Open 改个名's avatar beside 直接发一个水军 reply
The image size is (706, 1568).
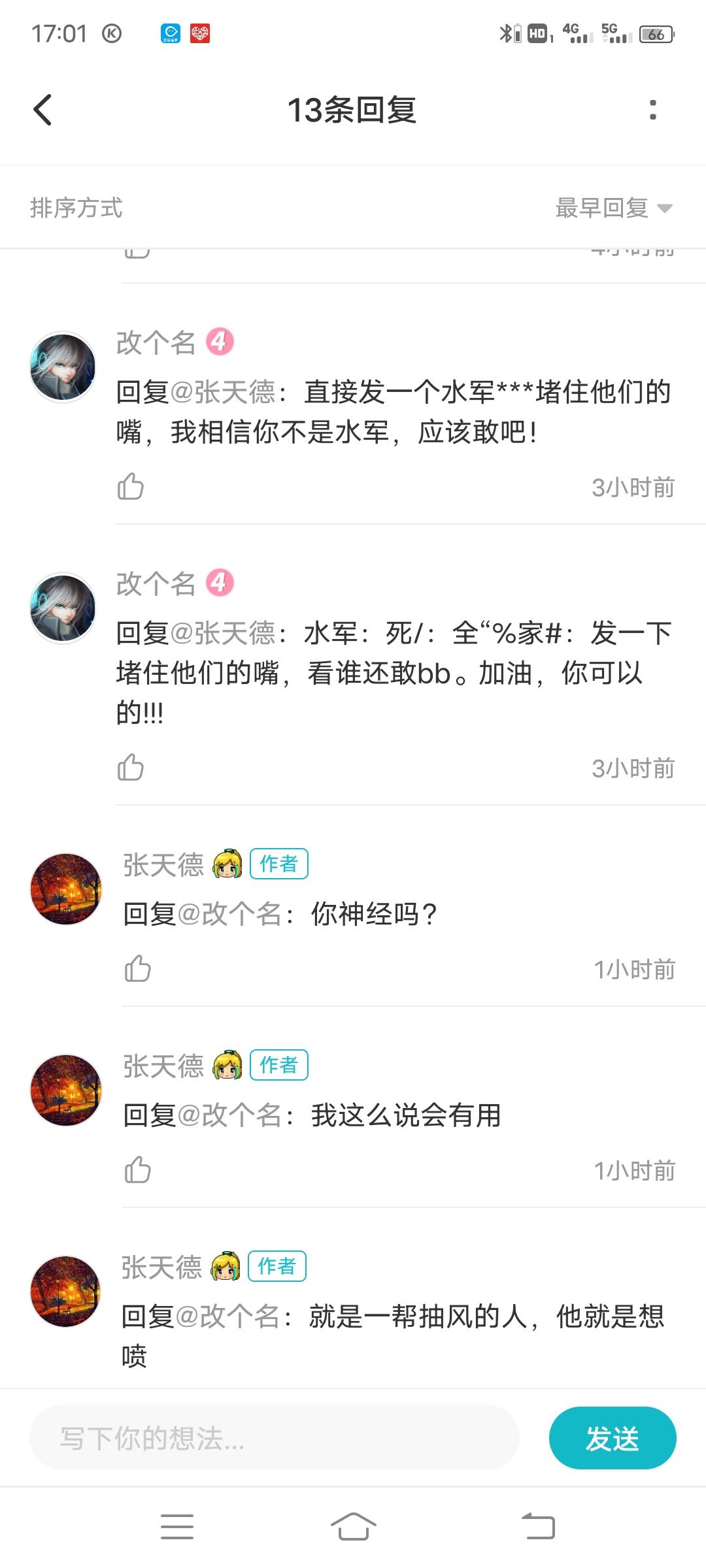tap(63, 367)
